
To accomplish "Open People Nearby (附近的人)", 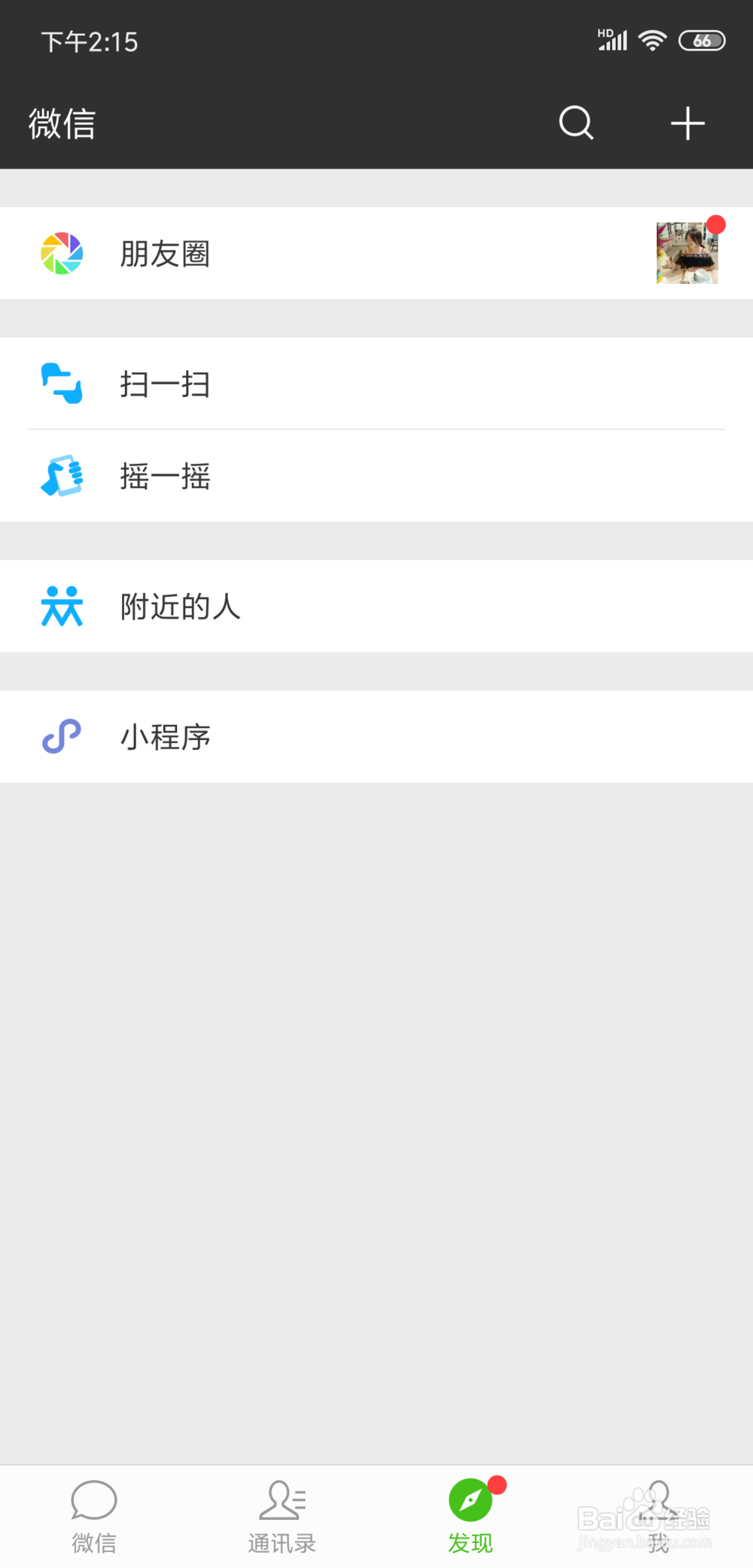I will (179, 607).
